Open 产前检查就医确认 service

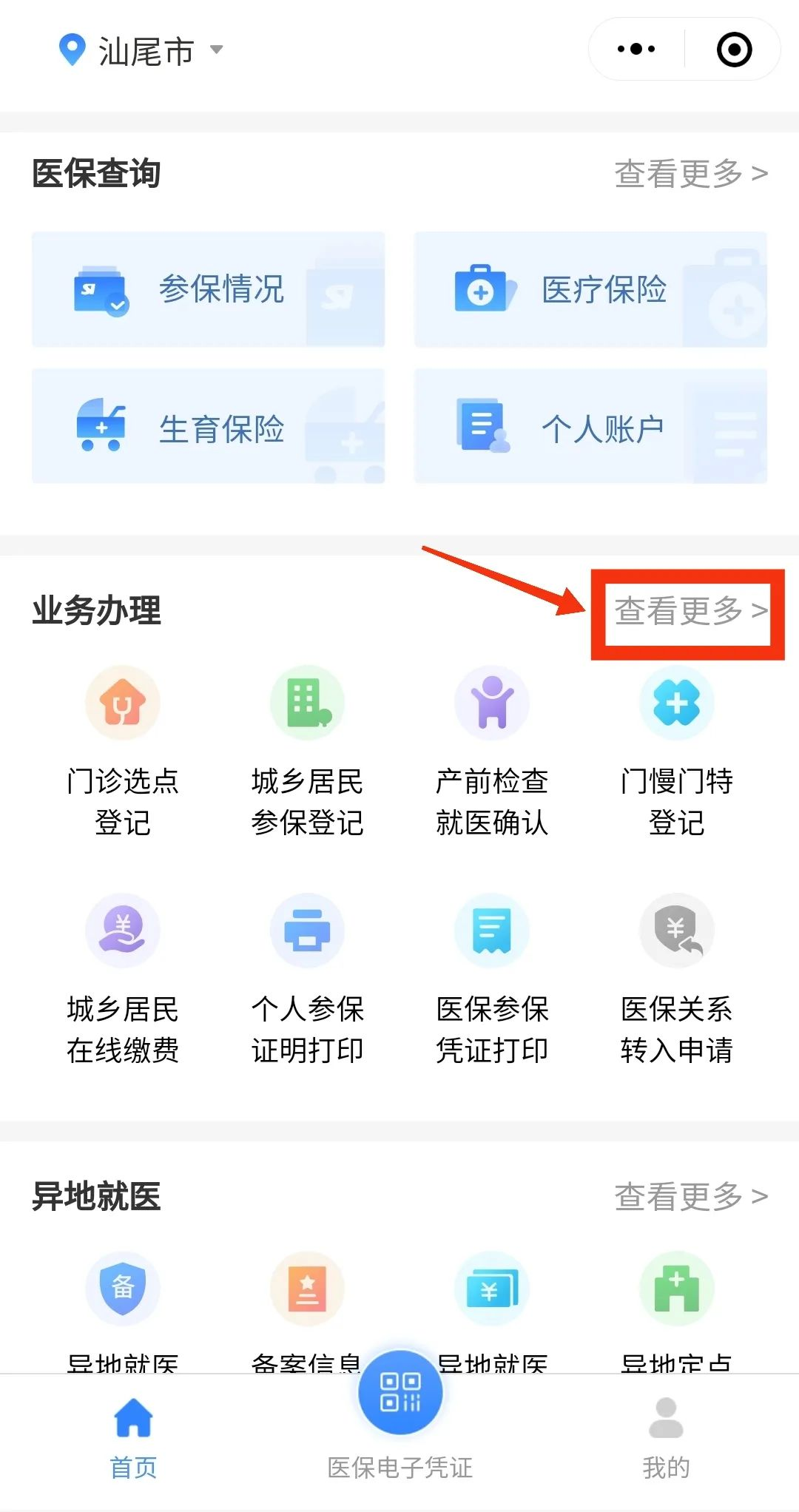[x=492, y=747]
